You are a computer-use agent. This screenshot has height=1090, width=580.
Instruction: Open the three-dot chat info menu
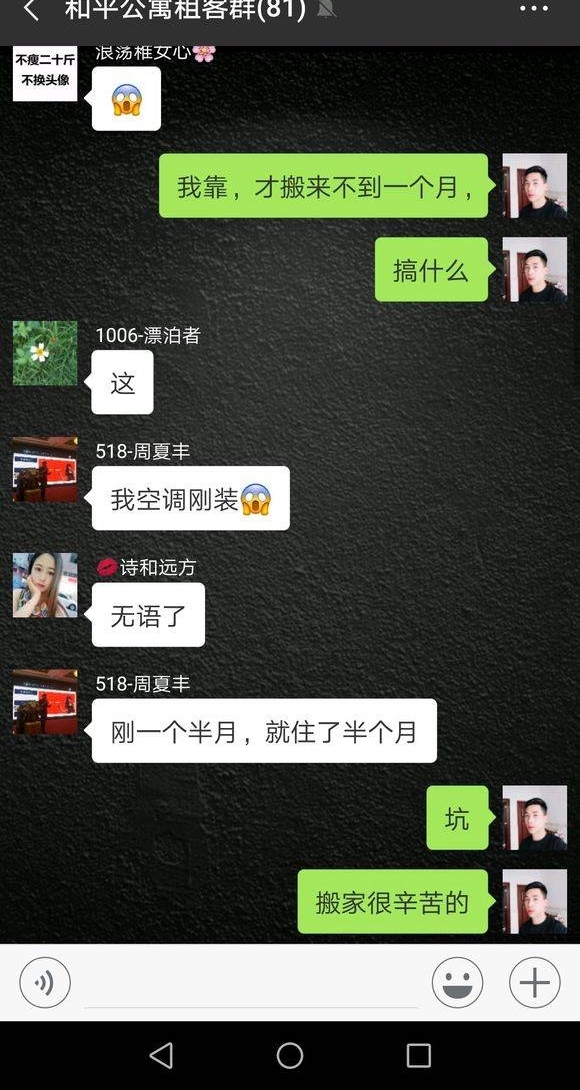[533, 9]
